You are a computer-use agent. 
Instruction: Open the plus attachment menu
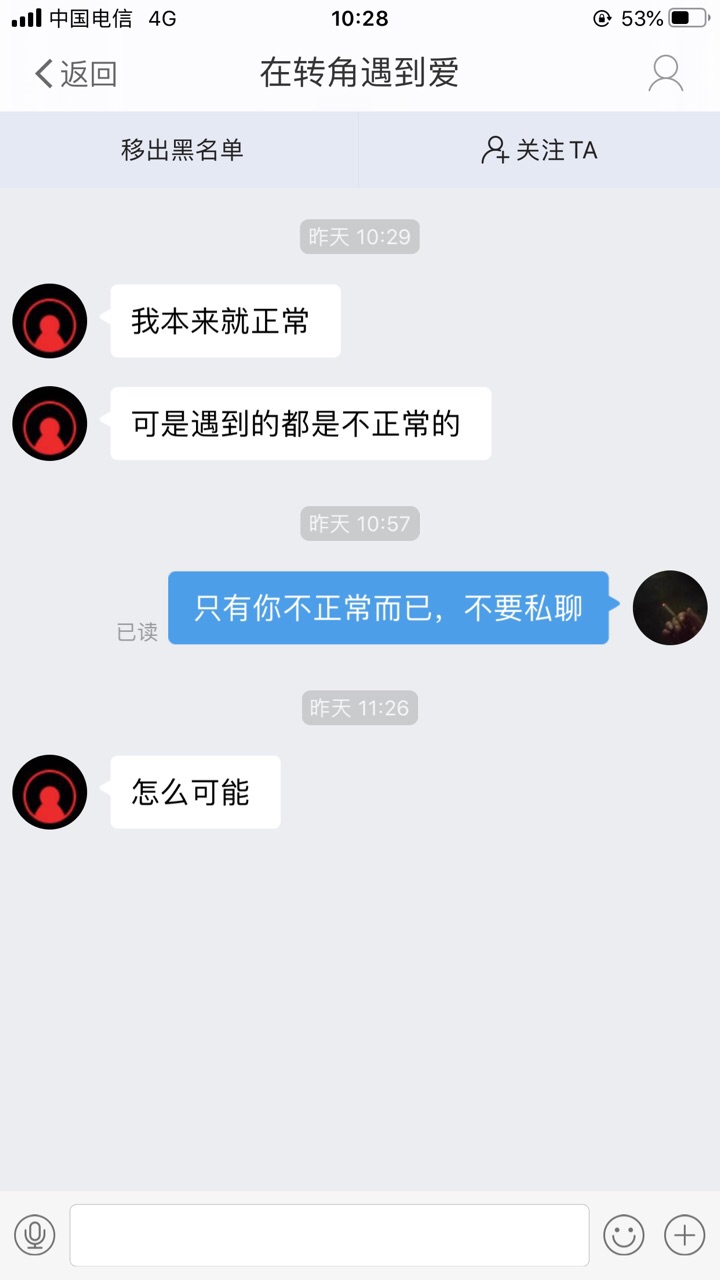click(685, 1235)
